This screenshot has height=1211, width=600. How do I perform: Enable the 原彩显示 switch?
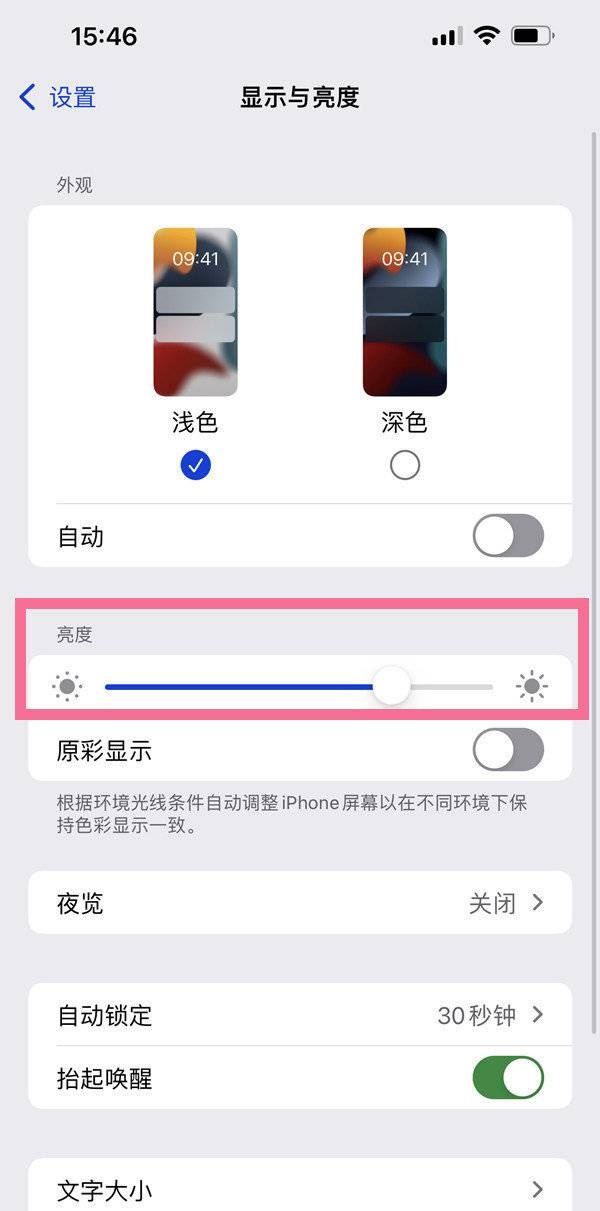(x=508, y=750)
